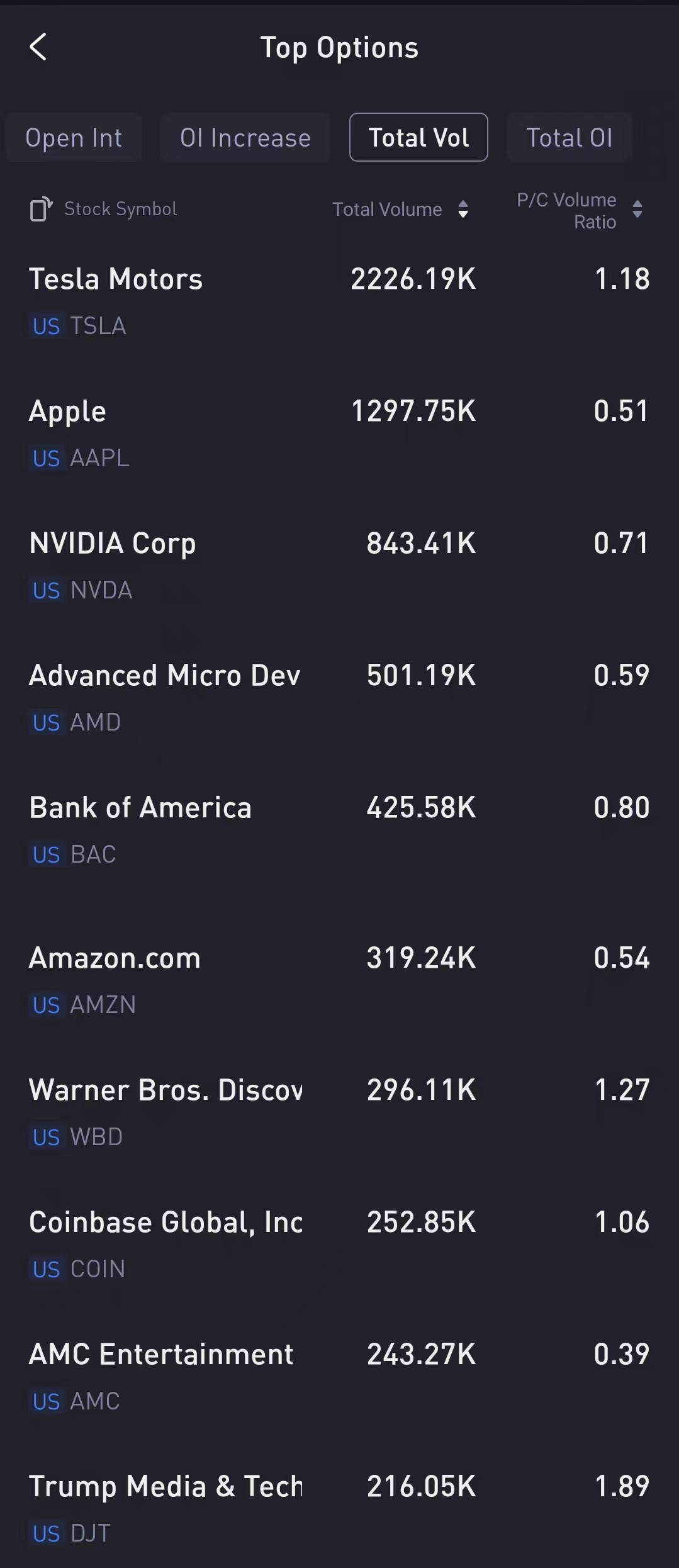679x1568 pixels.
Task: Open Trump Media & Tech row
Action: (x=166, y=1486)
